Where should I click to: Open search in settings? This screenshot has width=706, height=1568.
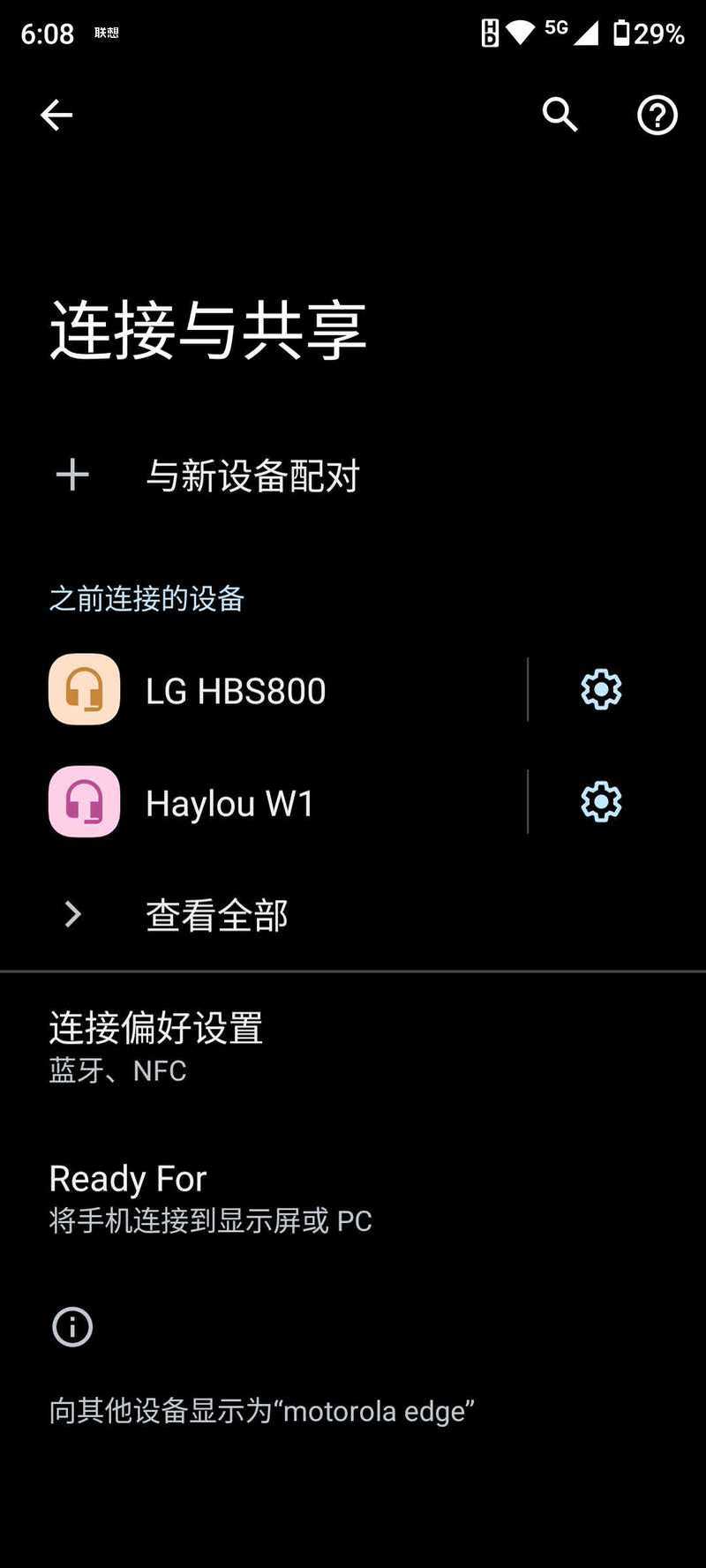(560, 115)
